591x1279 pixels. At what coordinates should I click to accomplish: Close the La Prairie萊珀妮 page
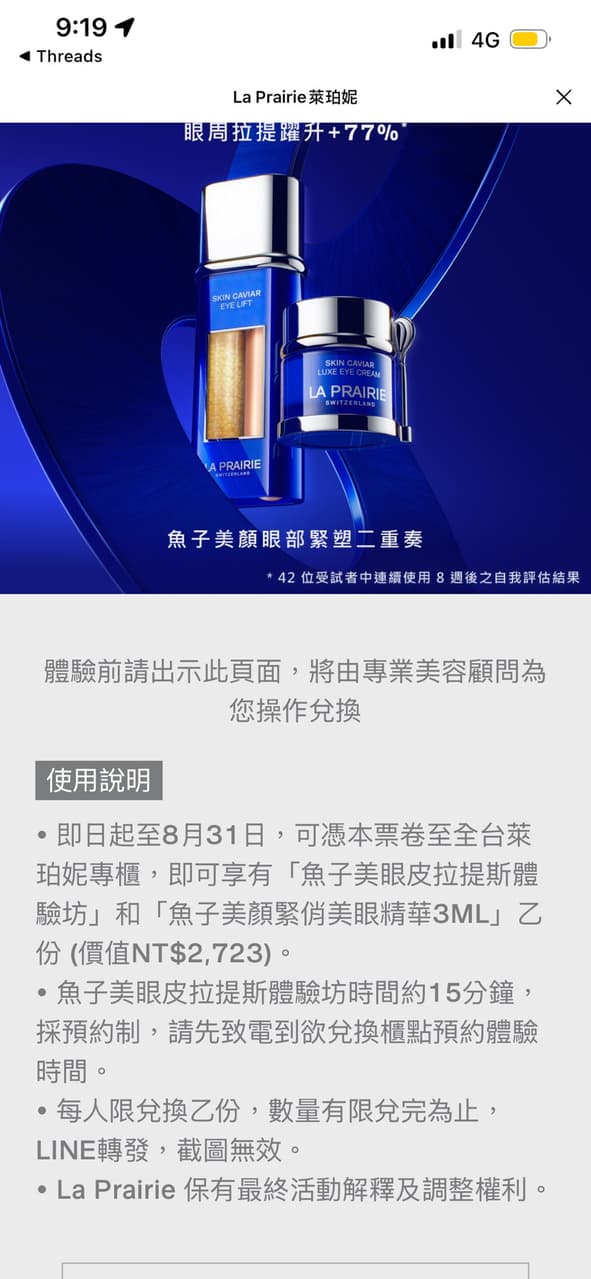[x=563, y=97]
